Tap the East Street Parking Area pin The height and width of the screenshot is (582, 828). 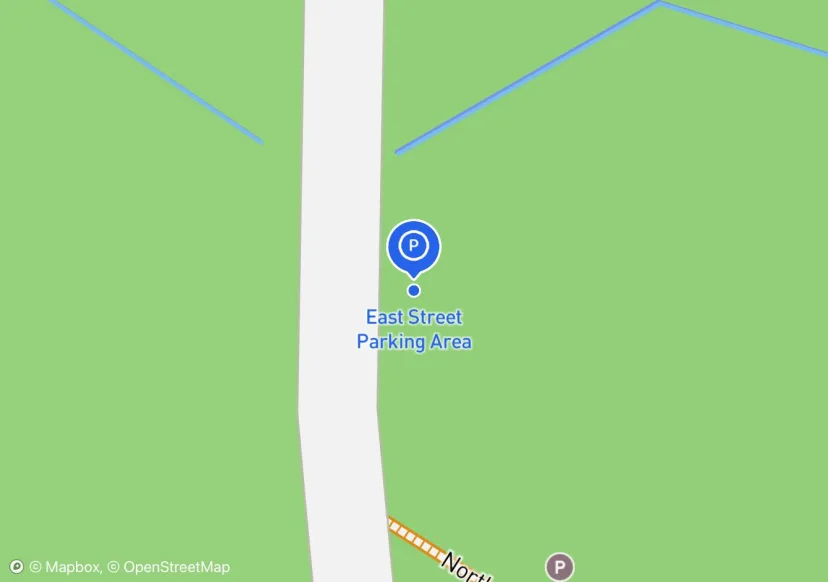tap(413, 246)
